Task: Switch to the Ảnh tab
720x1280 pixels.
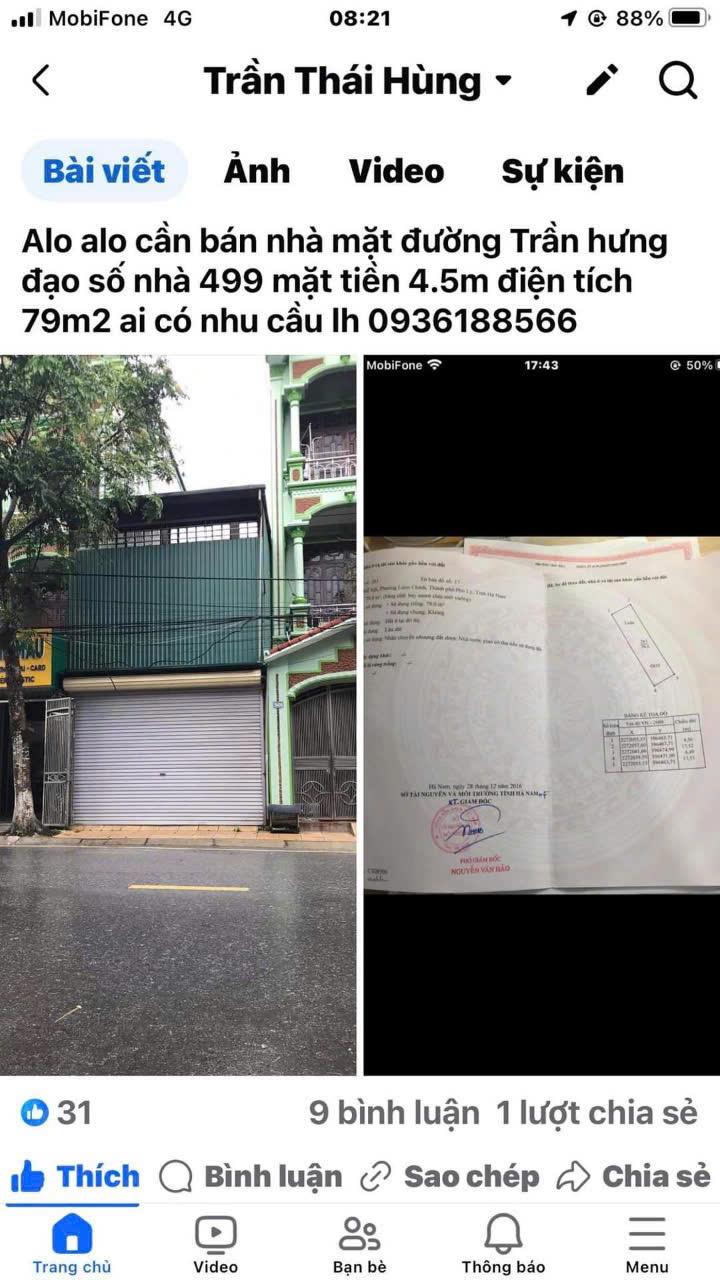Action: tap(257, 171)
